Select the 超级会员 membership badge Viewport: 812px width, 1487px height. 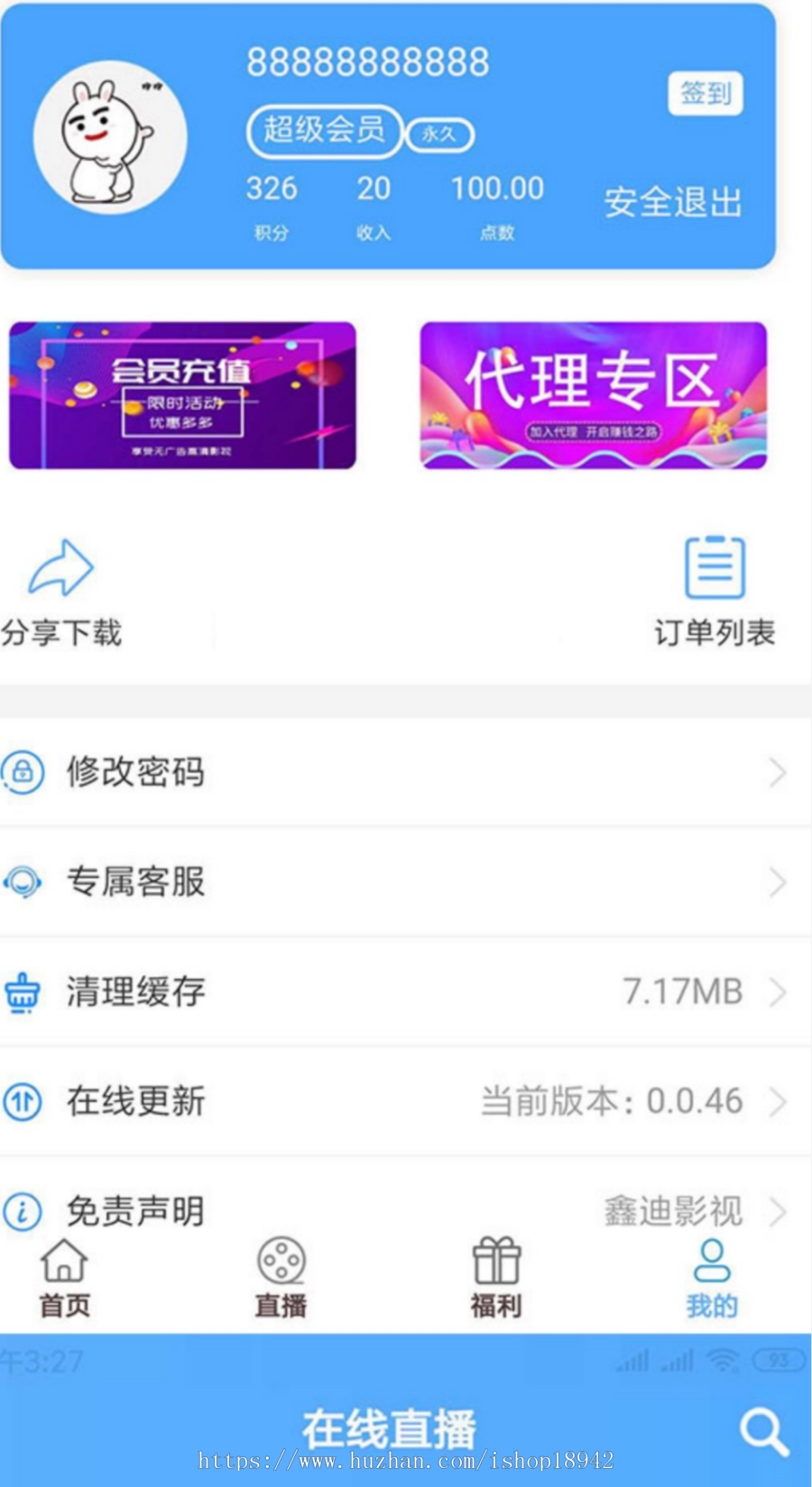(325, 130)
